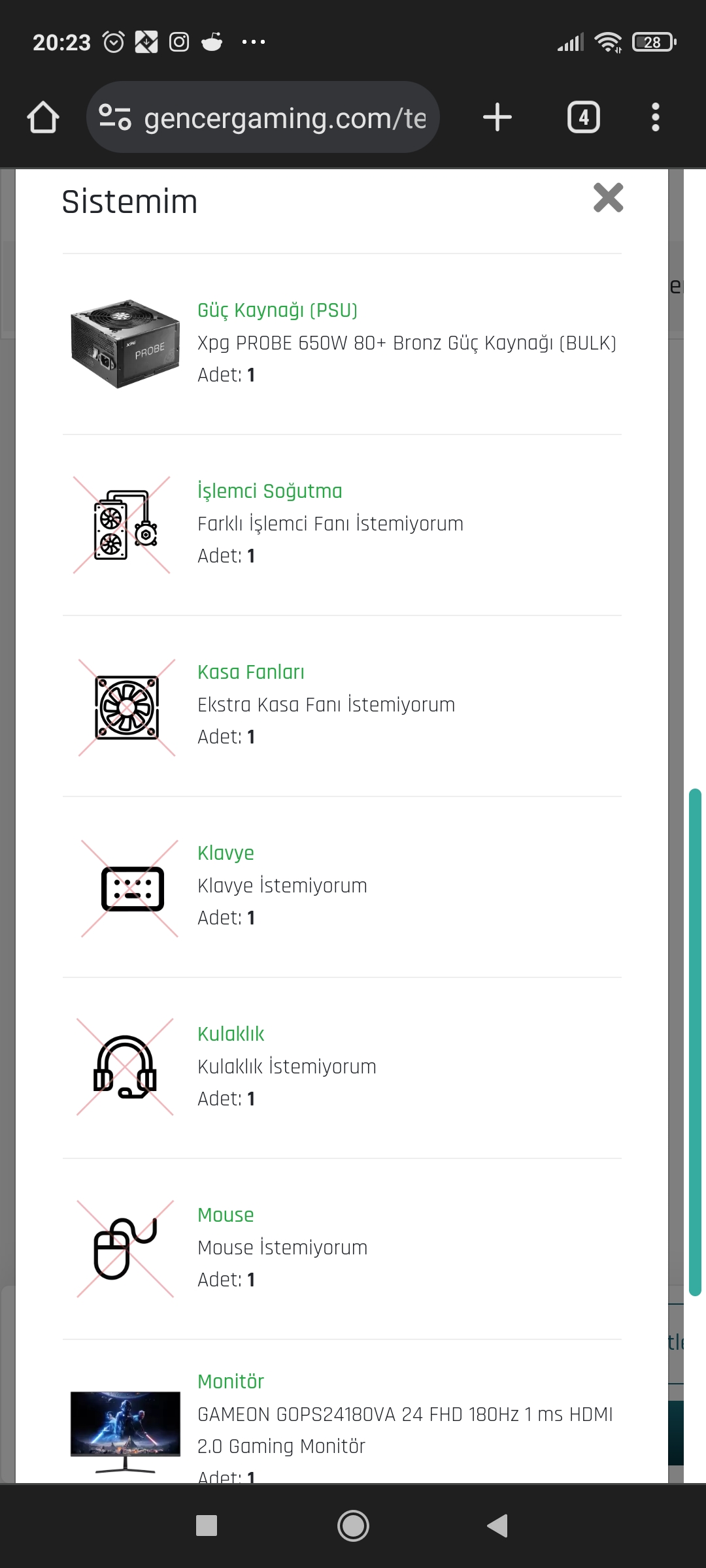Go back with the system back button

point(497,1526)
